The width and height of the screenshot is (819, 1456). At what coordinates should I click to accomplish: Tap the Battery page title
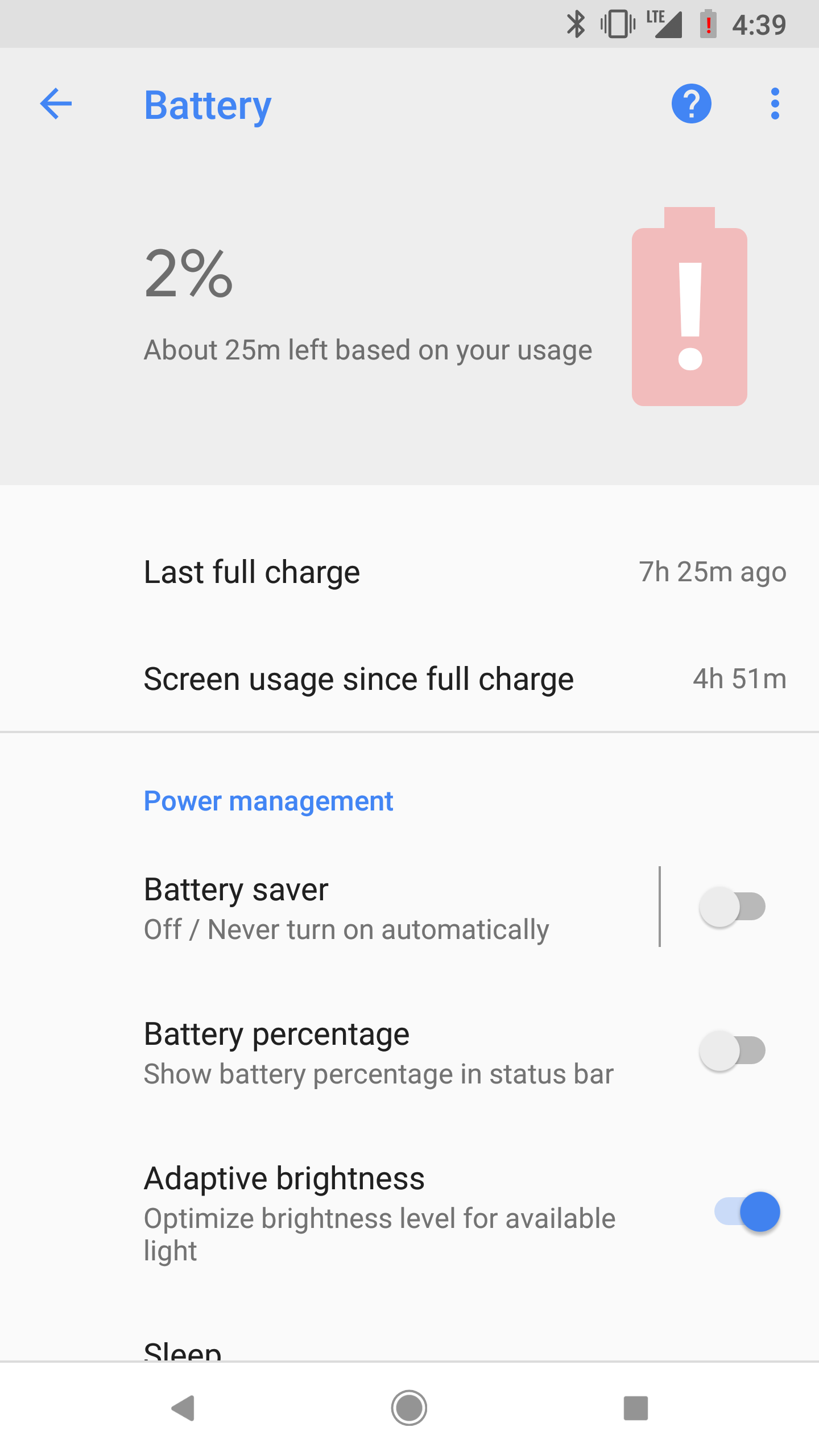click(208, 105)
